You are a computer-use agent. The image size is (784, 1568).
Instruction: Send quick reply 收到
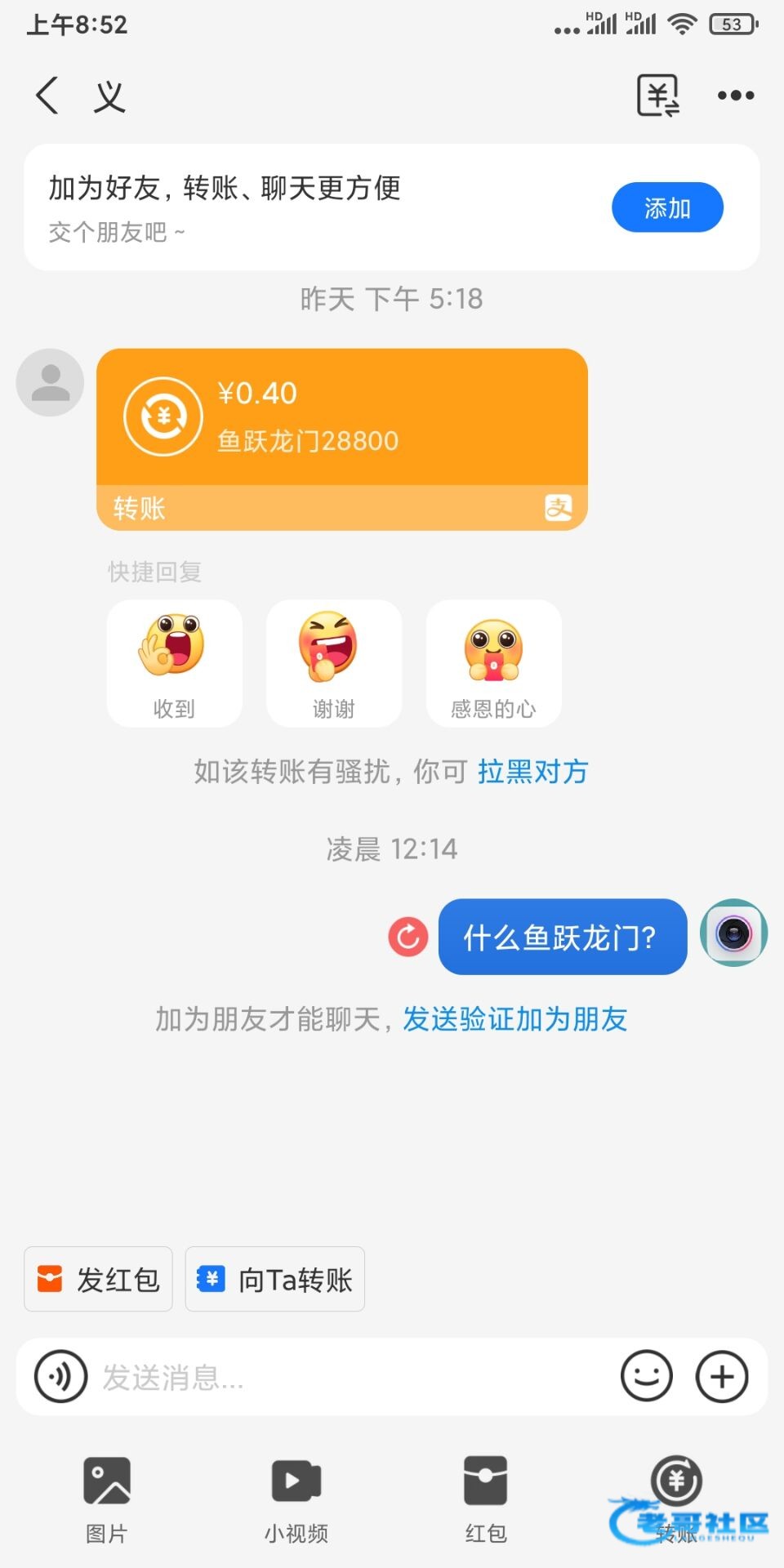pos(174,663)
